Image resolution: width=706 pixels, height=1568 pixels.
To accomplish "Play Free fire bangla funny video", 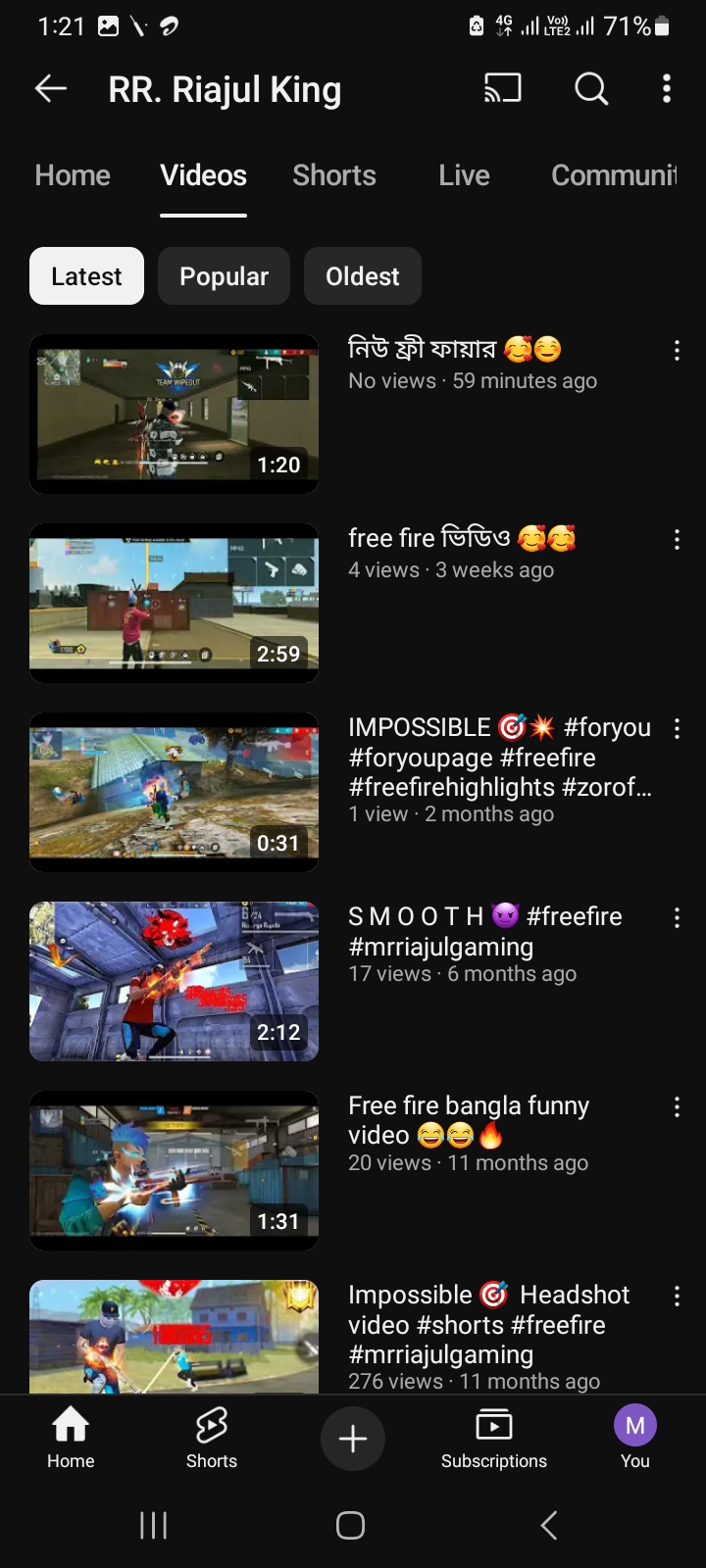I will click(x=174, y=1170).
